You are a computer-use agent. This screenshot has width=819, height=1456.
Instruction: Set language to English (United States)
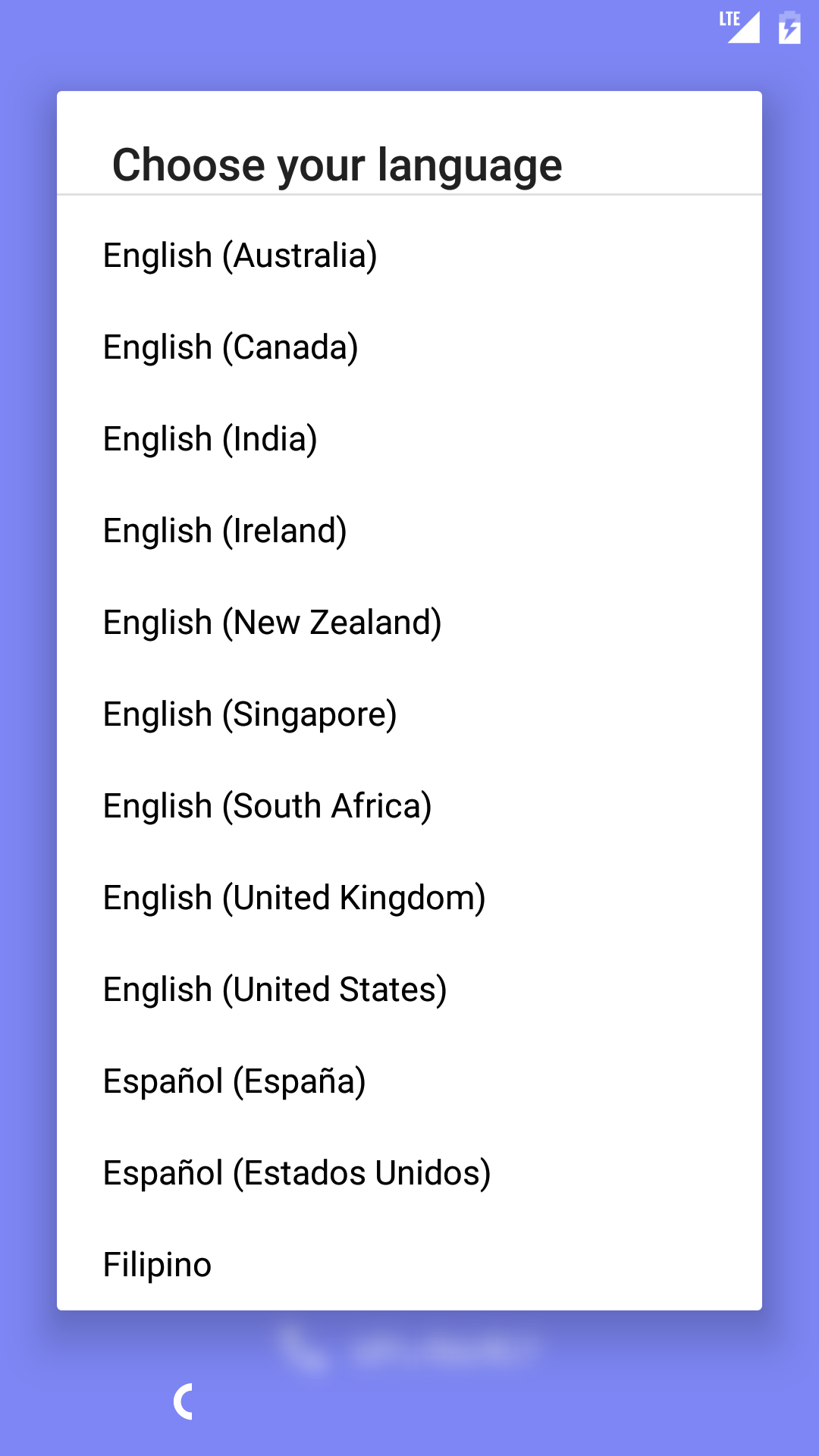coord(409,990)
